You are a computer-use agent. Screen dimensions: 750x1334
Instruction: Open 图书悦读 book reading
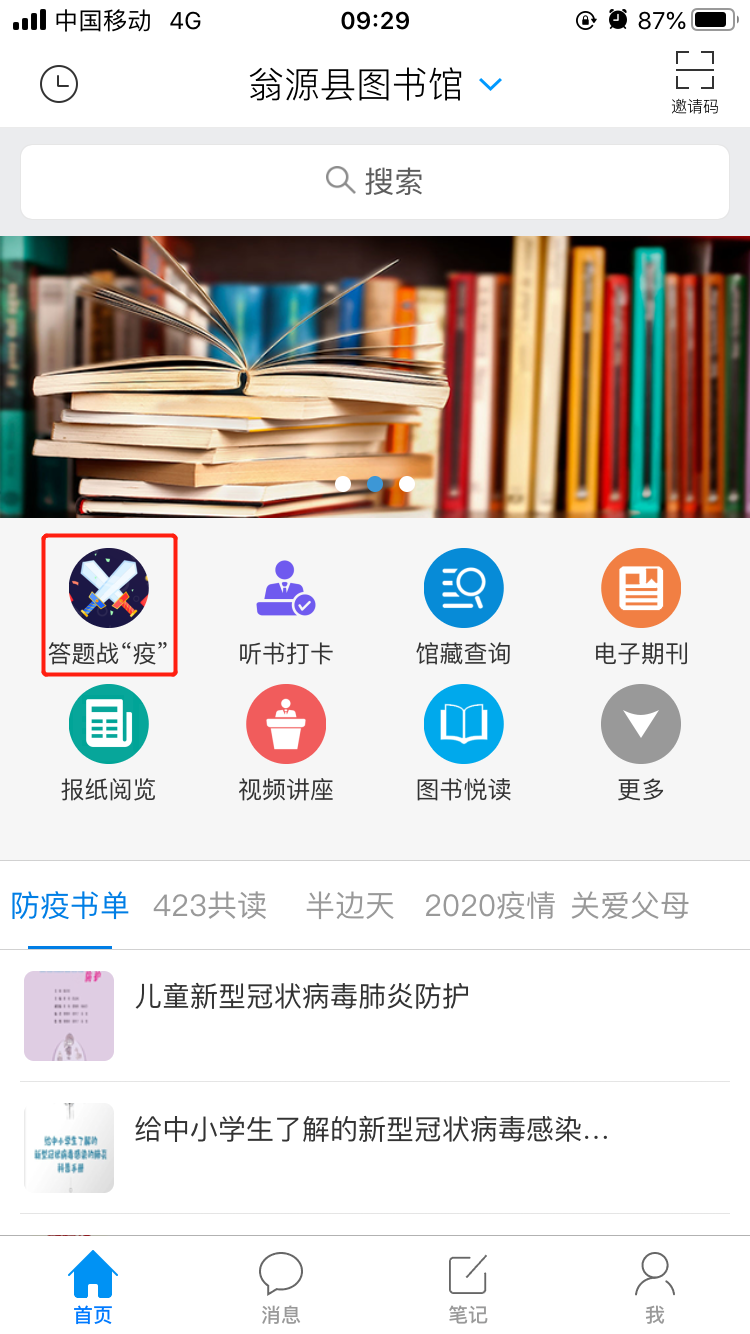[x=463, y=742]
